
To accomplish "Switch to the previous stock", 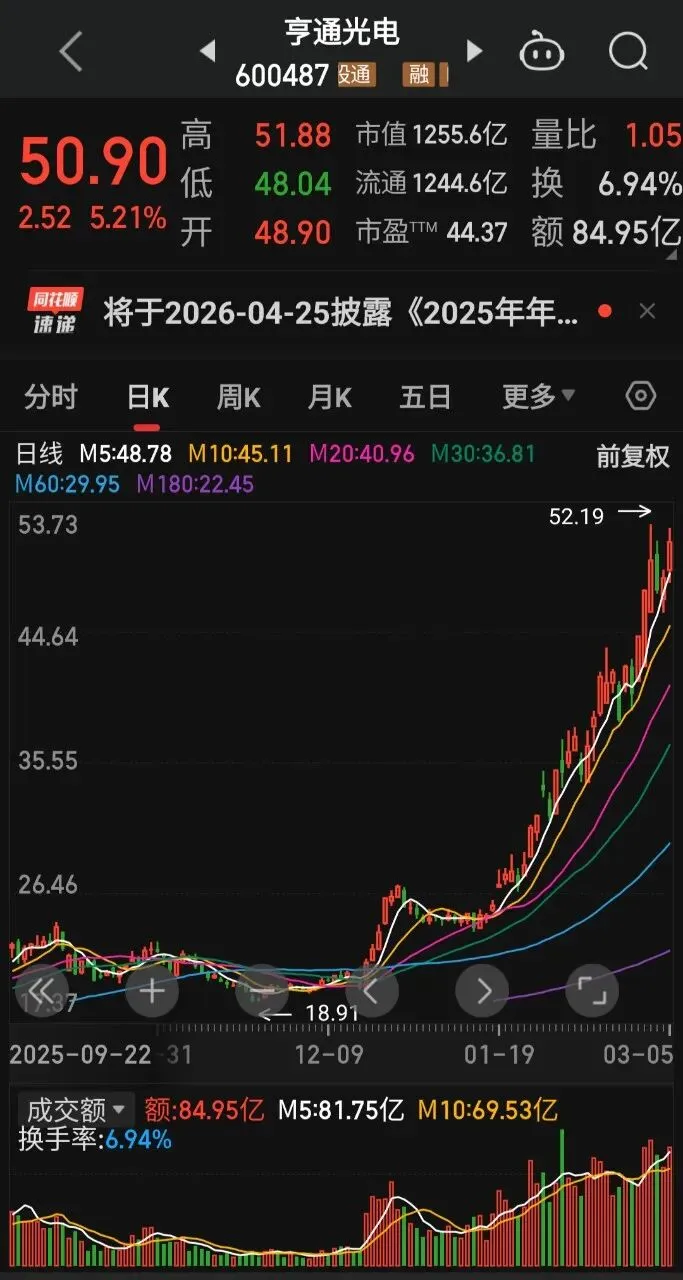I will [207, 51].
